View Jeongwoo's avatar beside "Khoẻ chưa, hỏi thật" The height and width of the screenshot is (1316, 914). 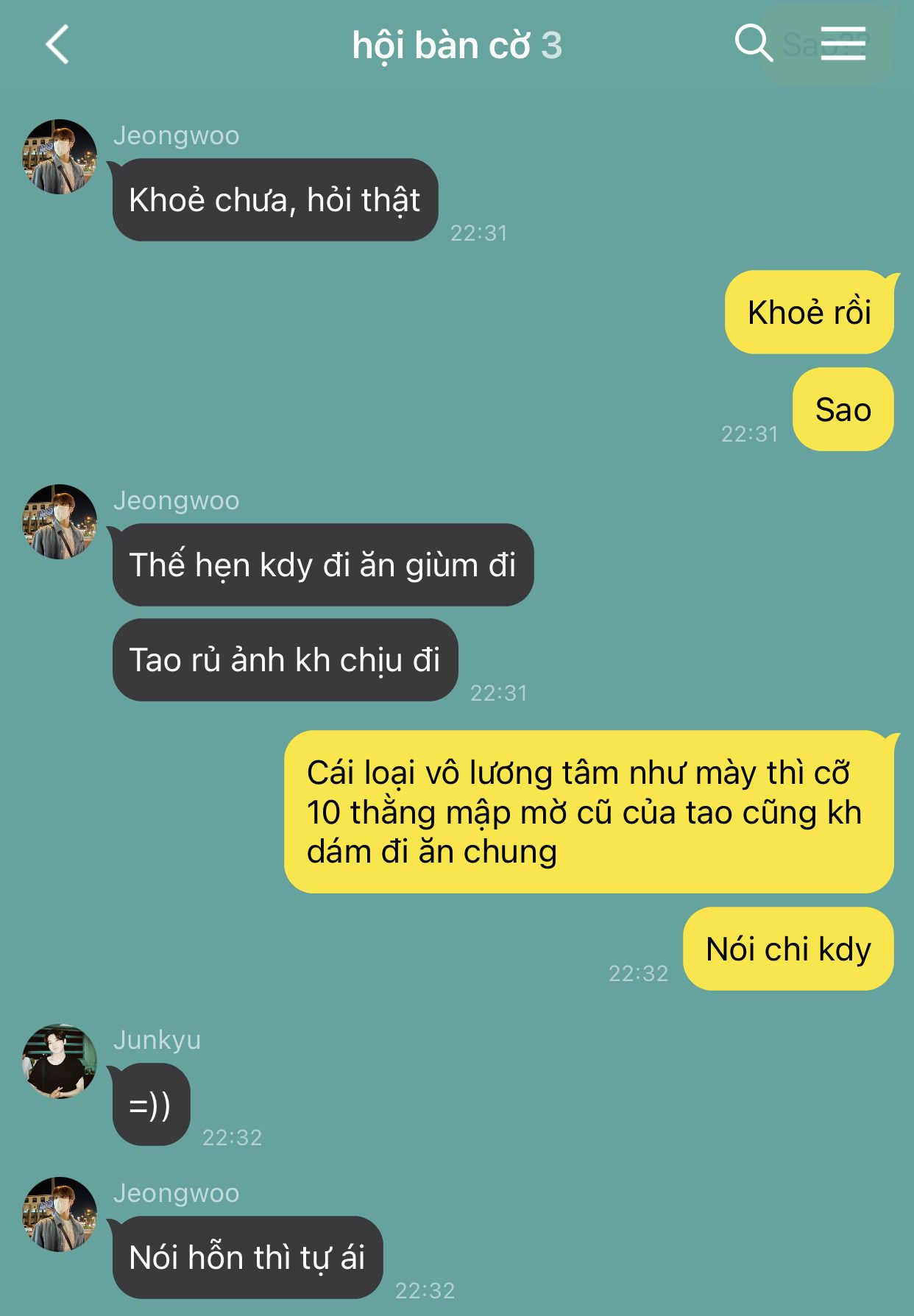(60, 157)
